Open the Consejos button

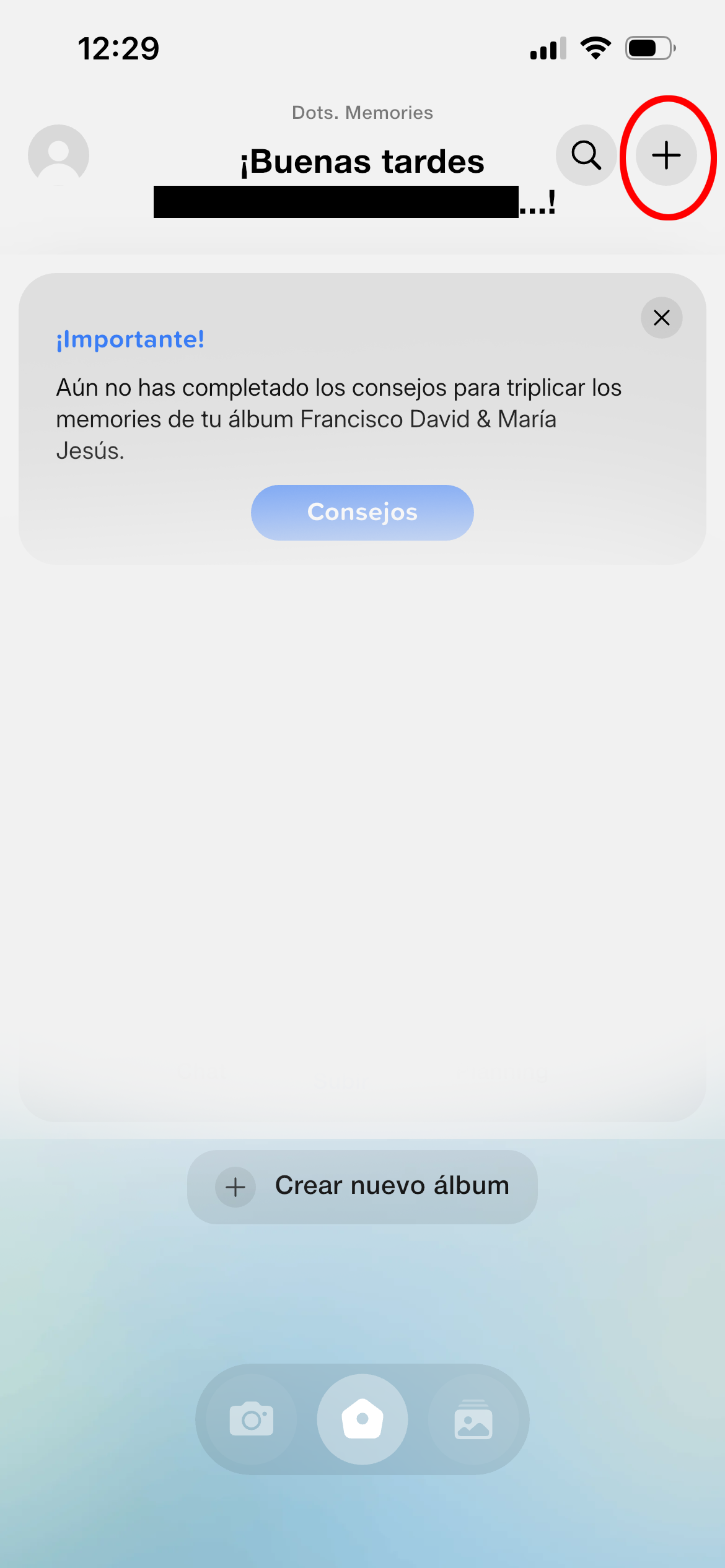[x=362, y=512]
